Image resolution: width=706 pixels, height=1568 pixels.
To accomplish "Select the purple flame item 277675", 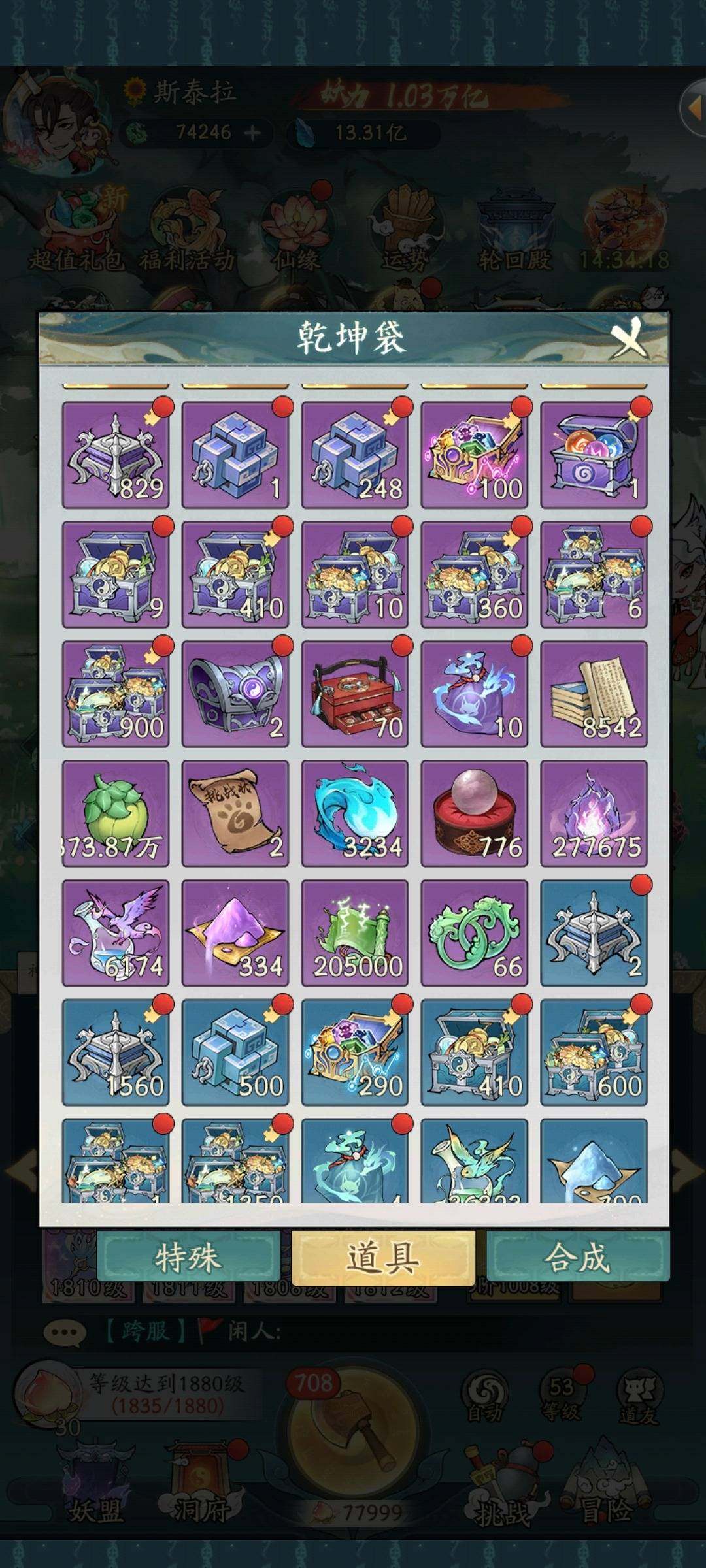I will tap(594, 813).
